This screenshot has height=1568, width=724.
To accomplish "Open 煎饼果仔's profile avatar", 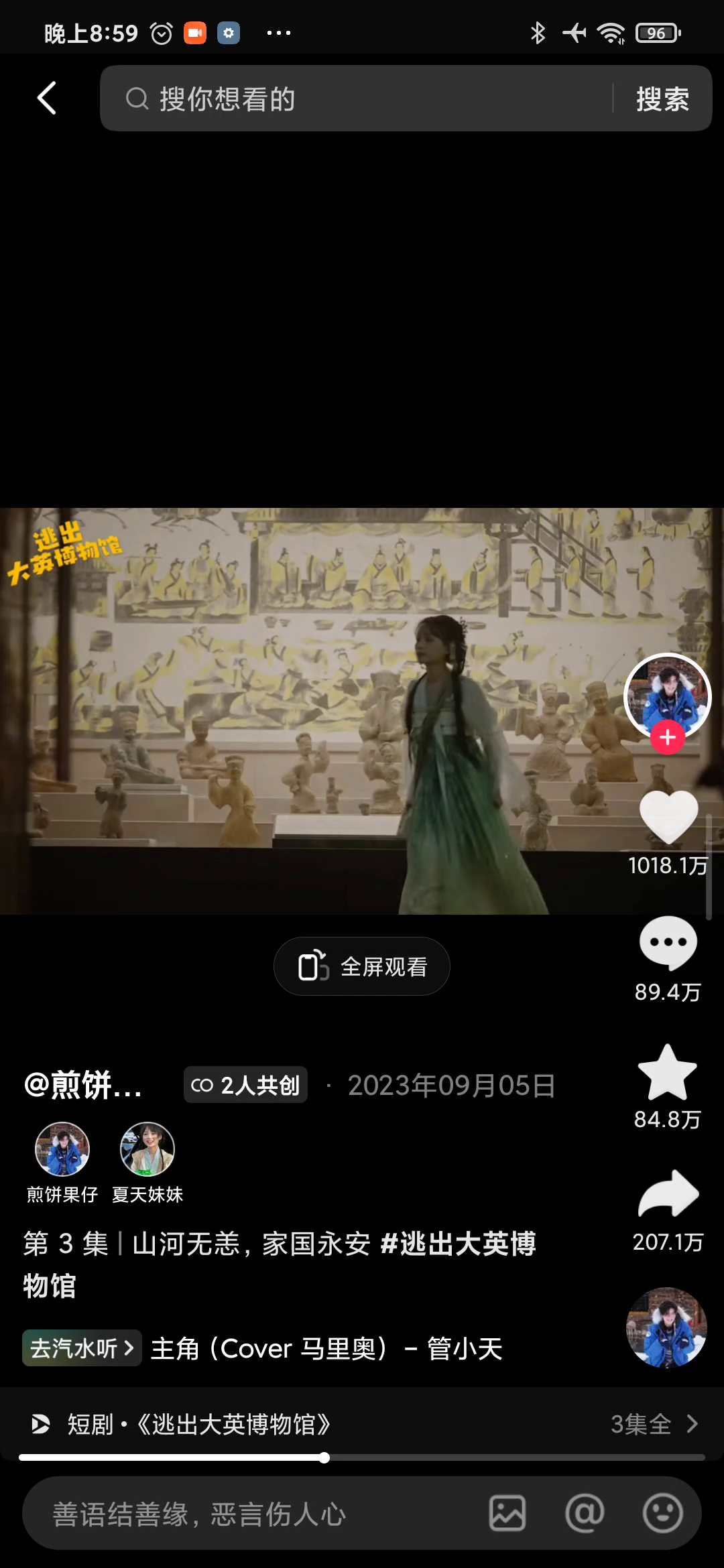I will [x=62, y=1149].
